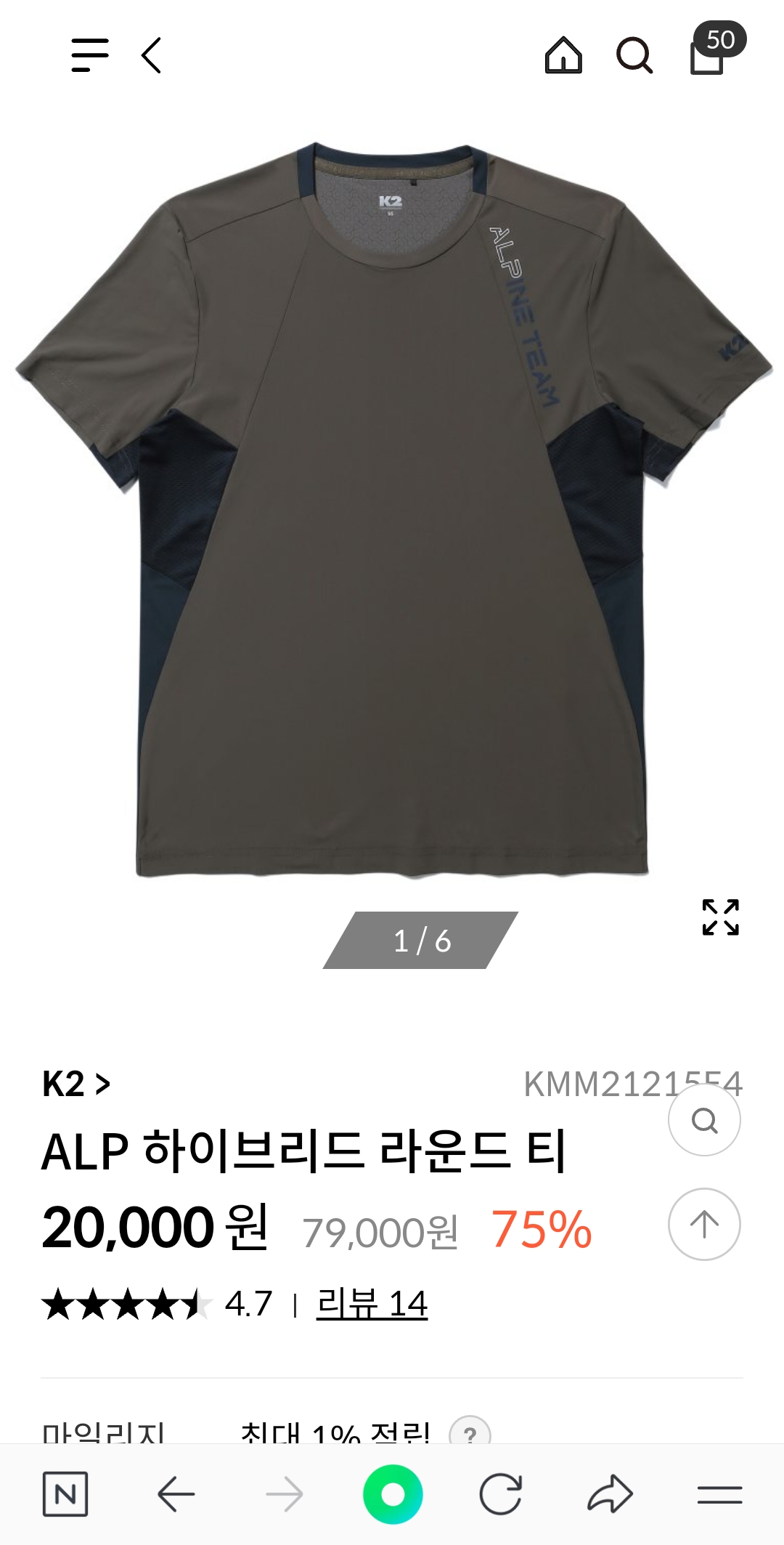The image size is (784, 1545).
Task: Open the top search icon
Action: click(634, 55)
